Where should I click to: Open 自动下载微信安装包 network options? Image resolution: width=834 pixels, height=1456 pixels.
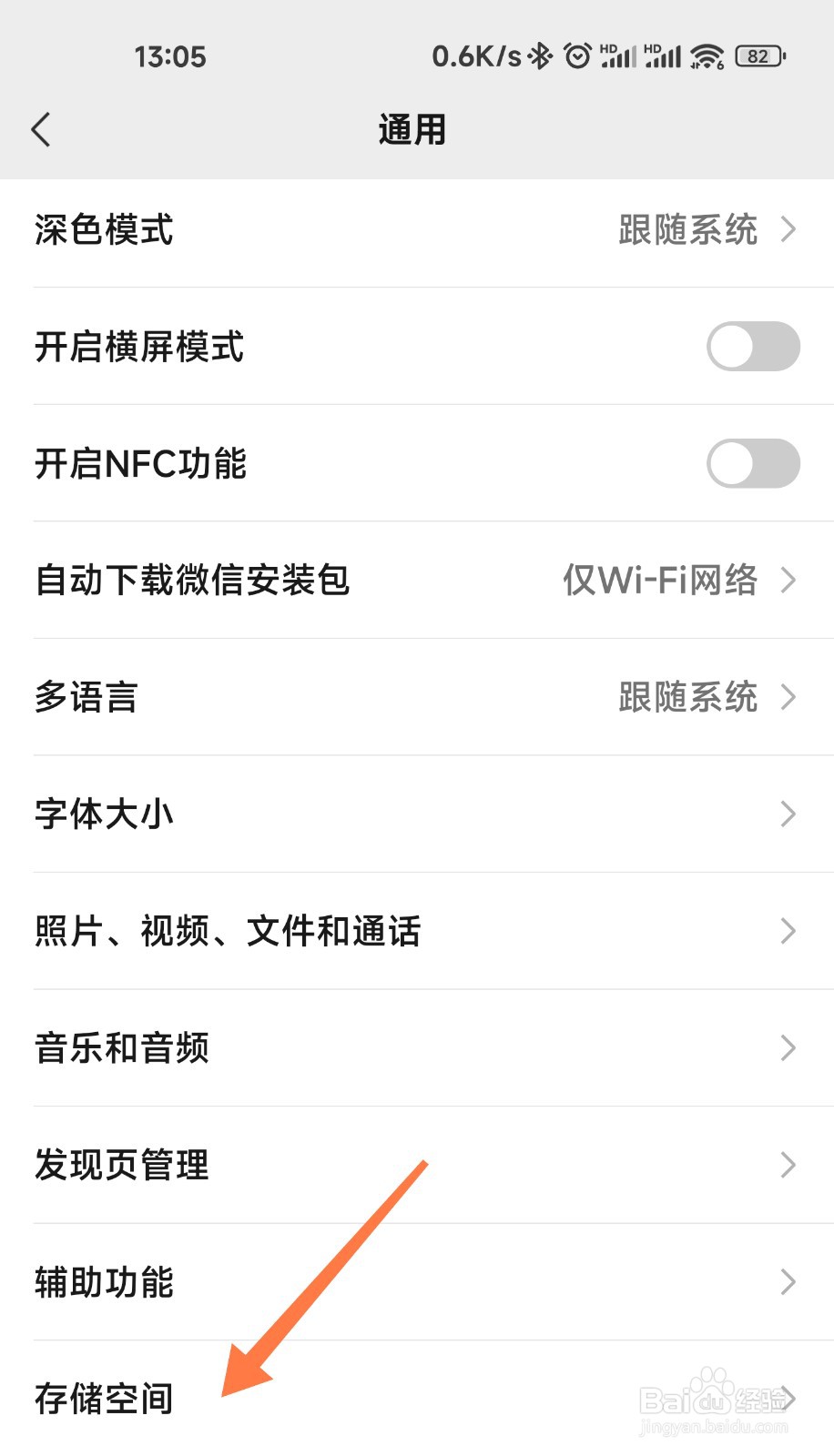click(x=417, y=581)
